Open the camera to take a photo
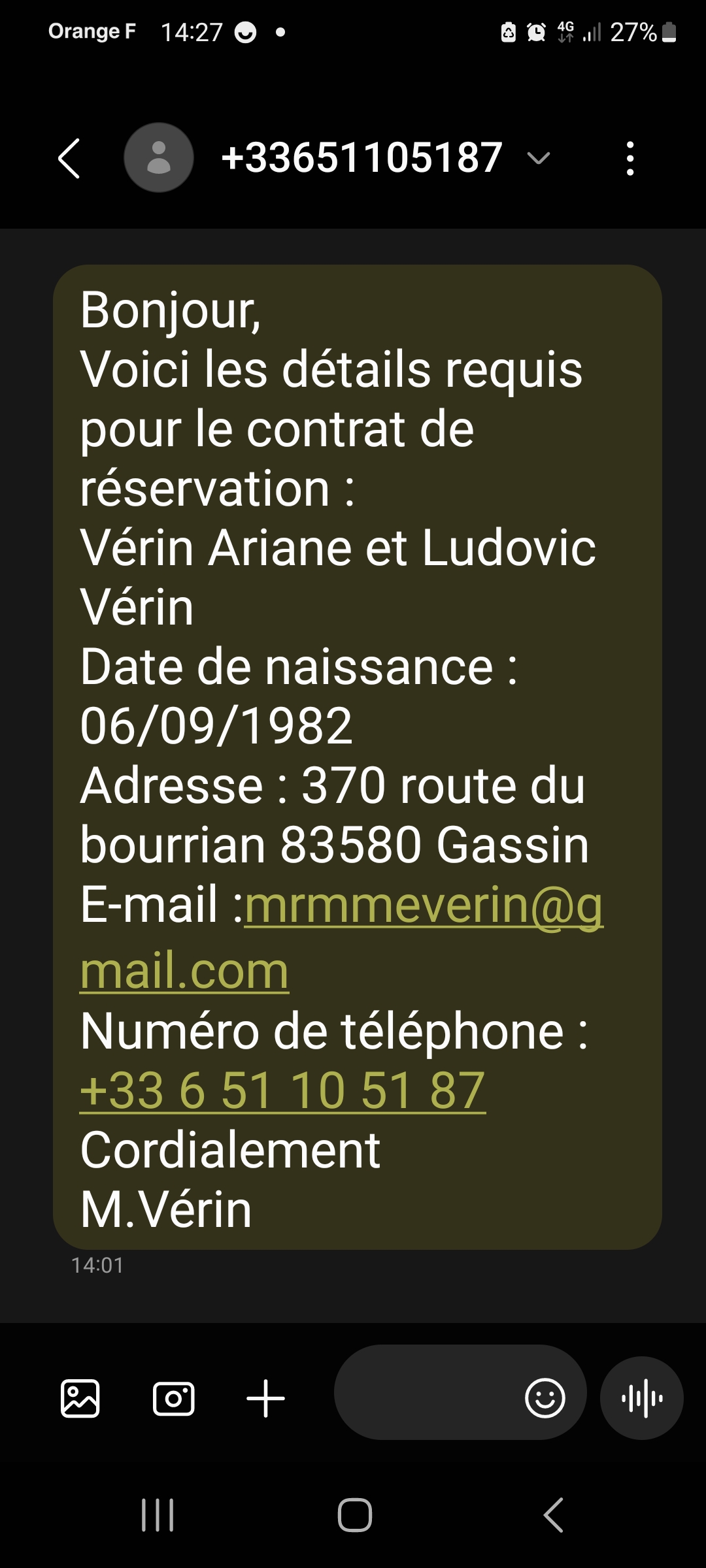Viewport: 706px width, 1568px height. tap(173, 1398)
